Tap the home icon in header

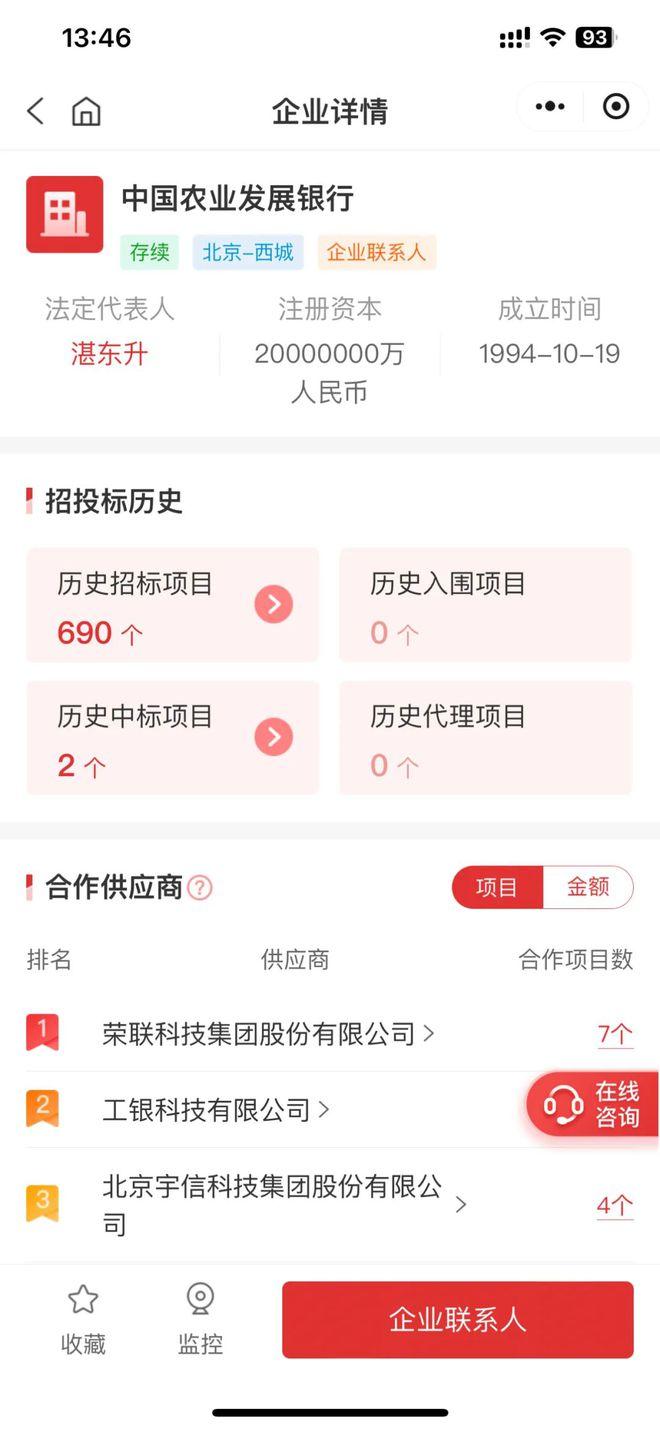tap(86, 110)
